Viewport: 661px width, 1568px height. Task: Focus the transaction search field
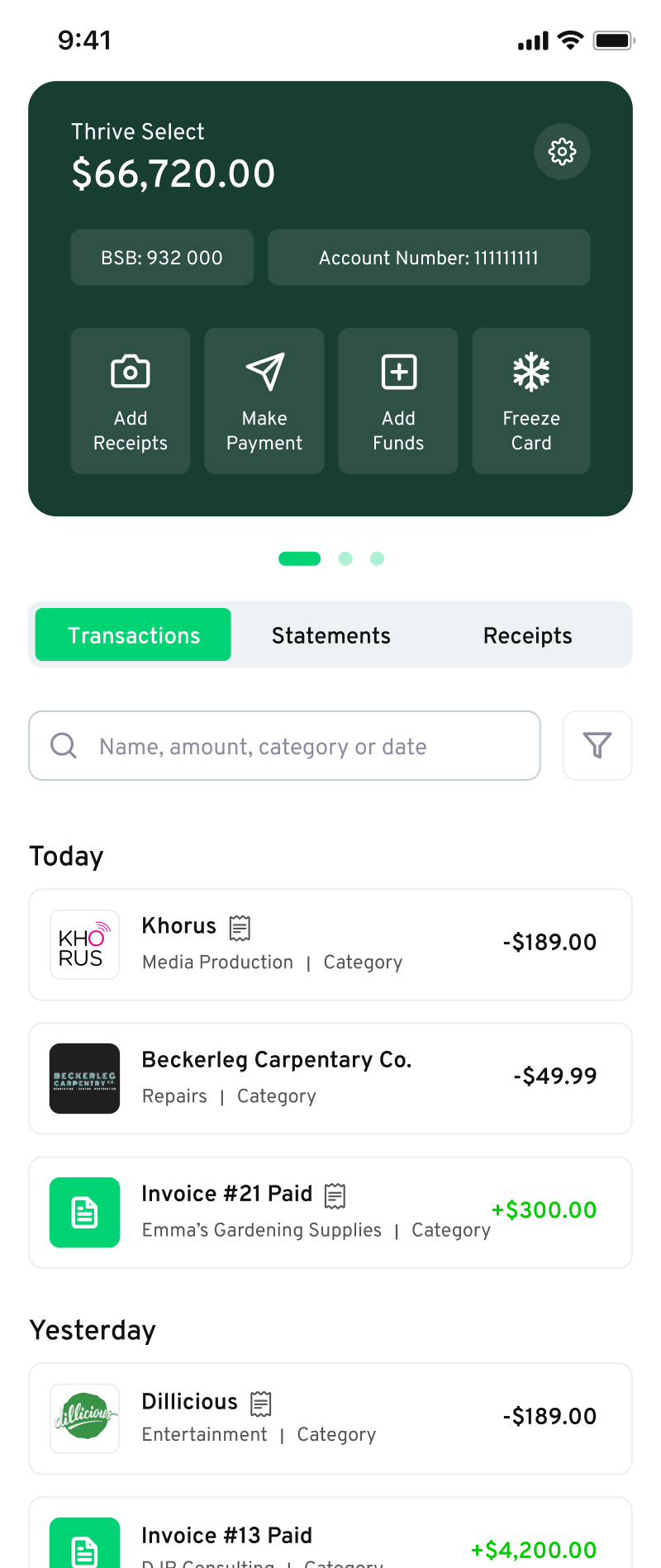(285, 746)
